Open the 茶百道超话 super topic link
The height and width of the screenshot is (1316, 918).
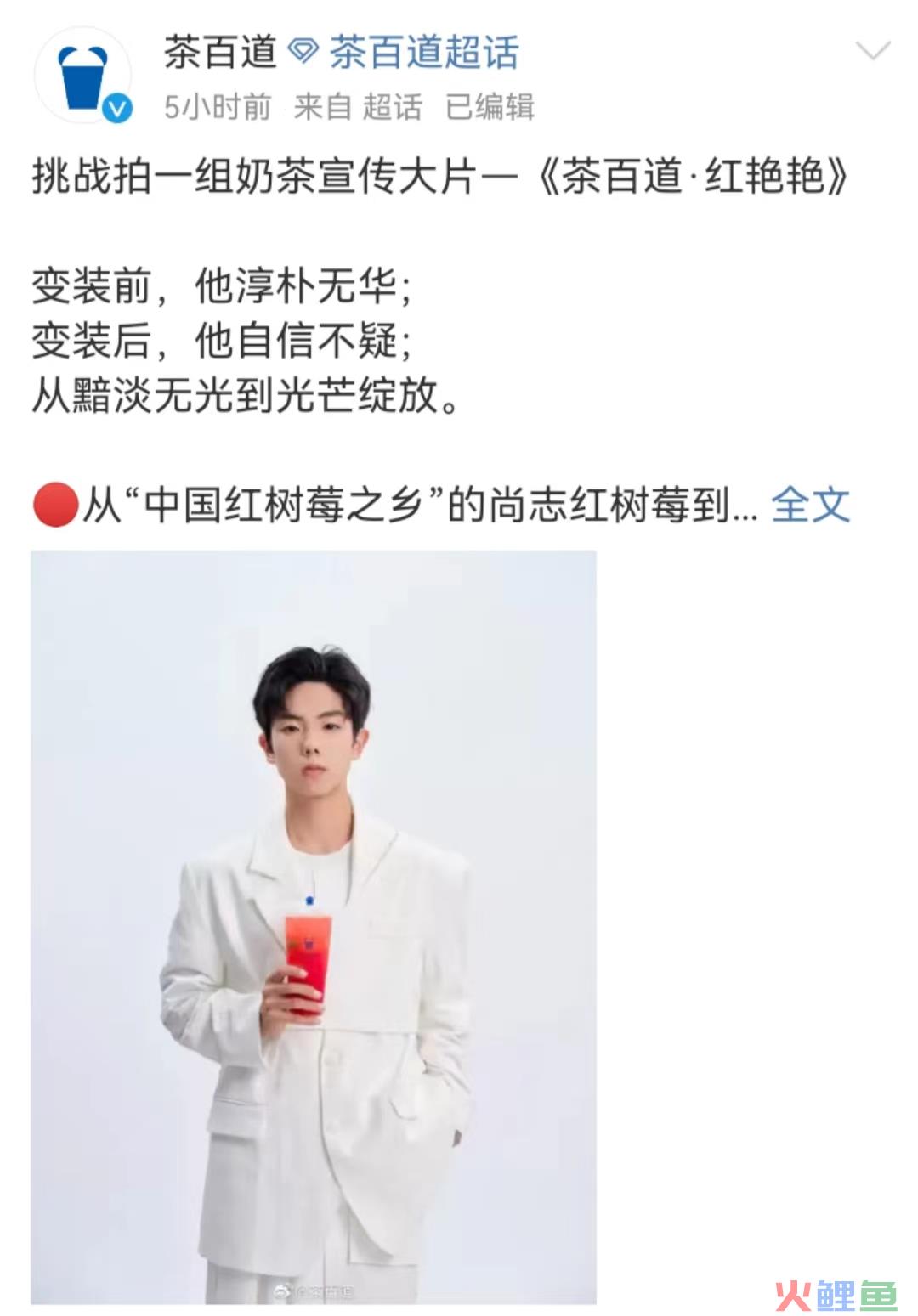(x=422, y=53)
